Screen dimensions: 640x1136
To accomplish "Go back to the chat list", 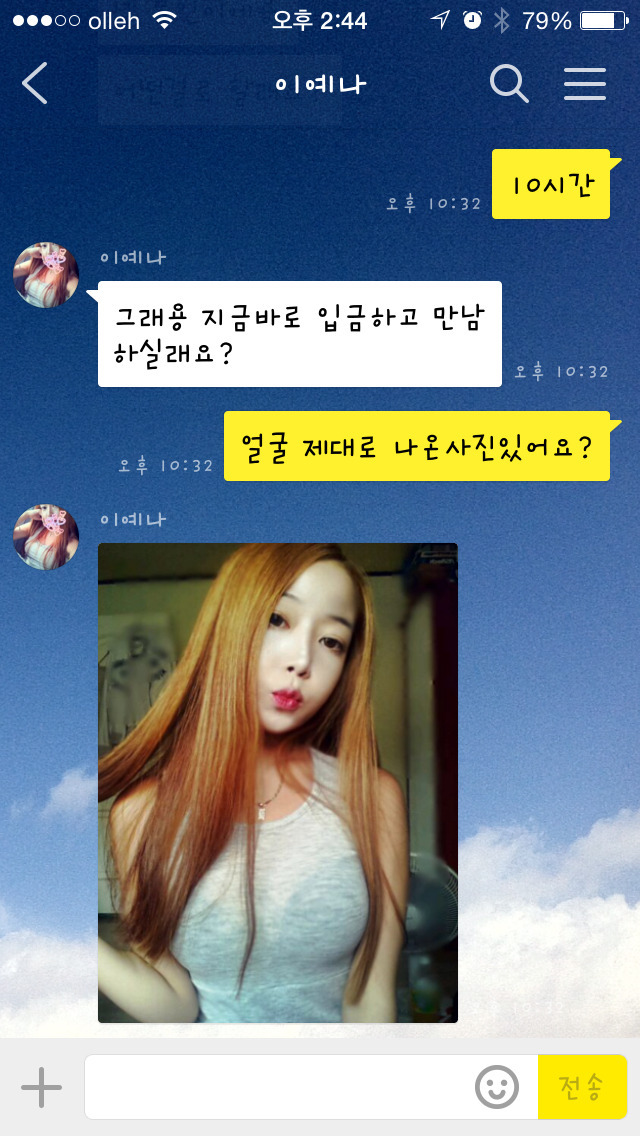I will [x=35, y=84].
